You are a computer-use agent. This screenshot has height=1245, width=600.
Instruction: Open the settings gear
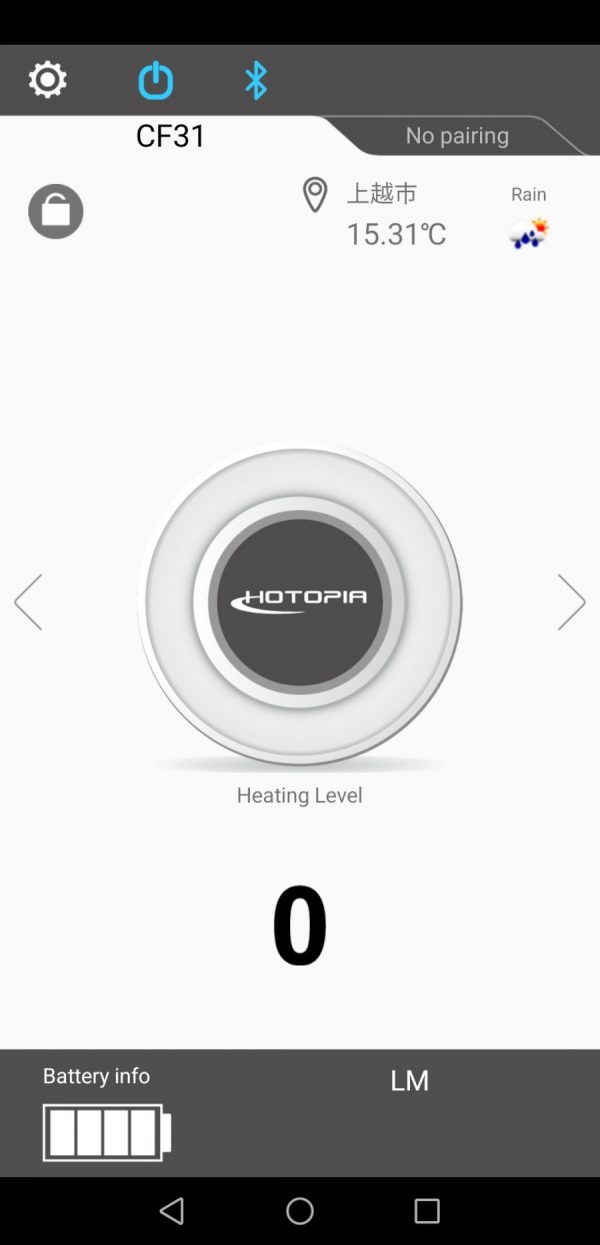tap(47, 80)
